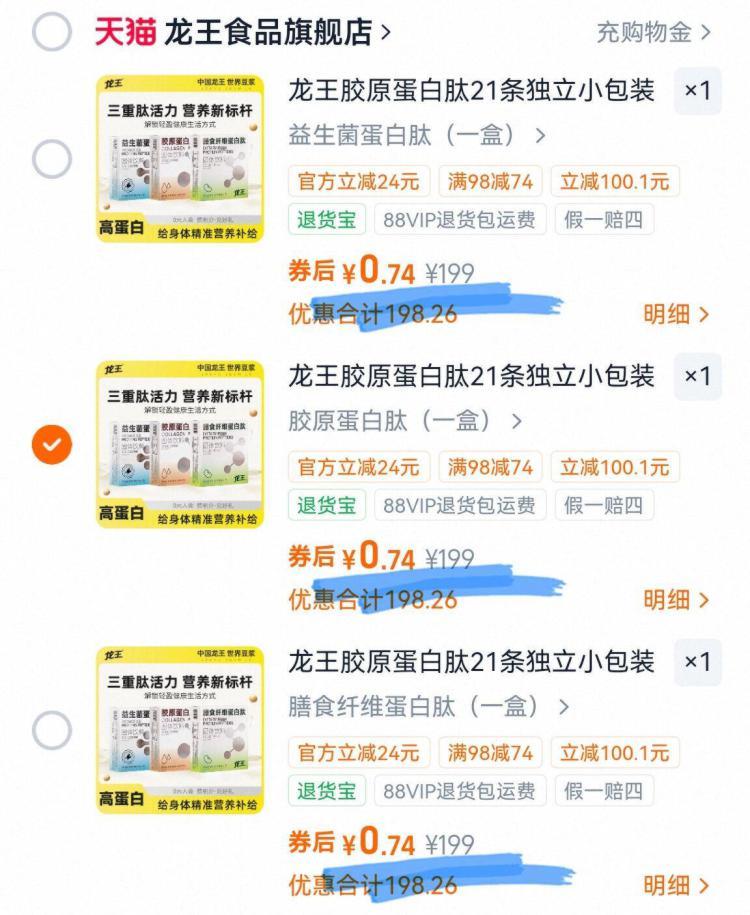Adjust quantity ×1 of 膳食纤维蛋白肽 item

click(697, 663)
